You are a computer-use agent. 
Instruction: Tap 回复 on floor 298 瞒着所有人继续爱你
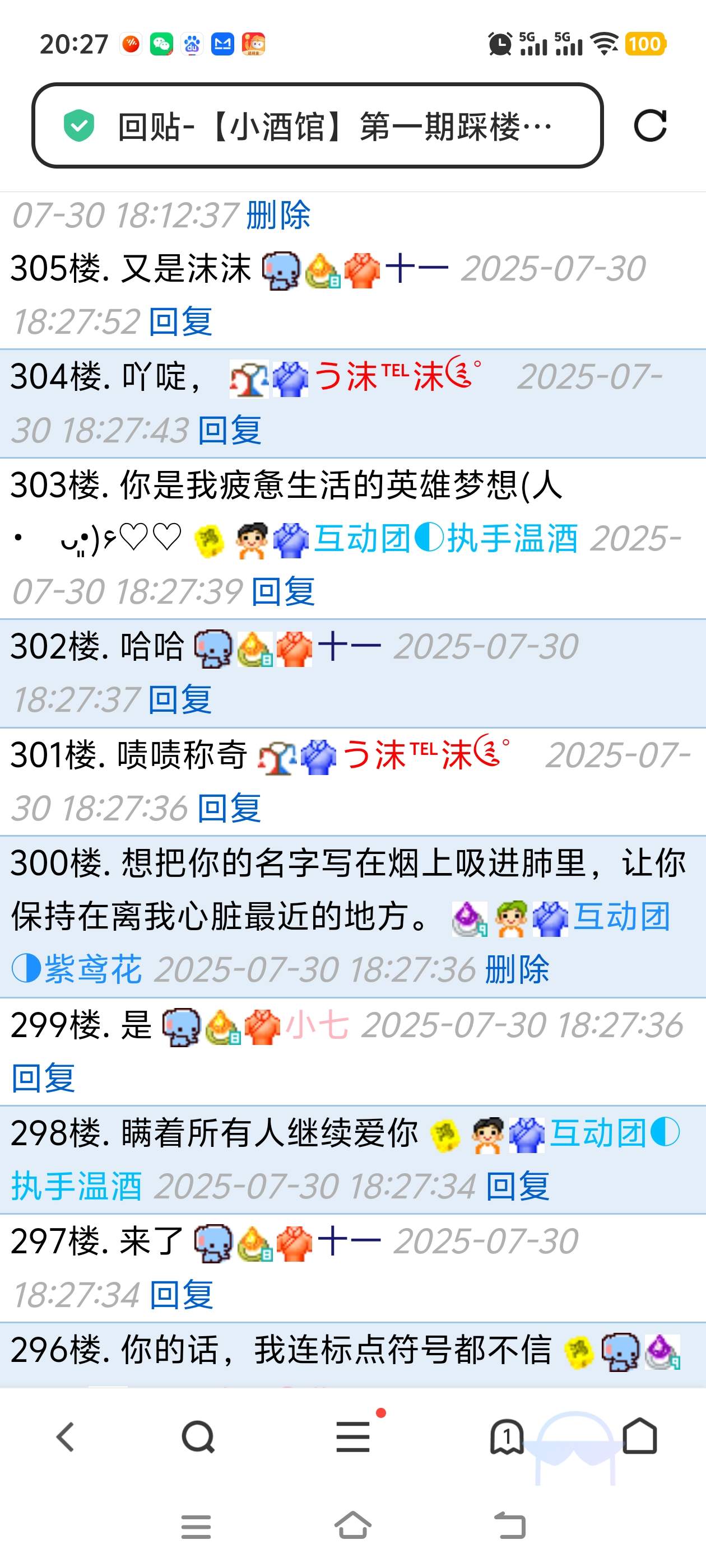(518, 1186)
